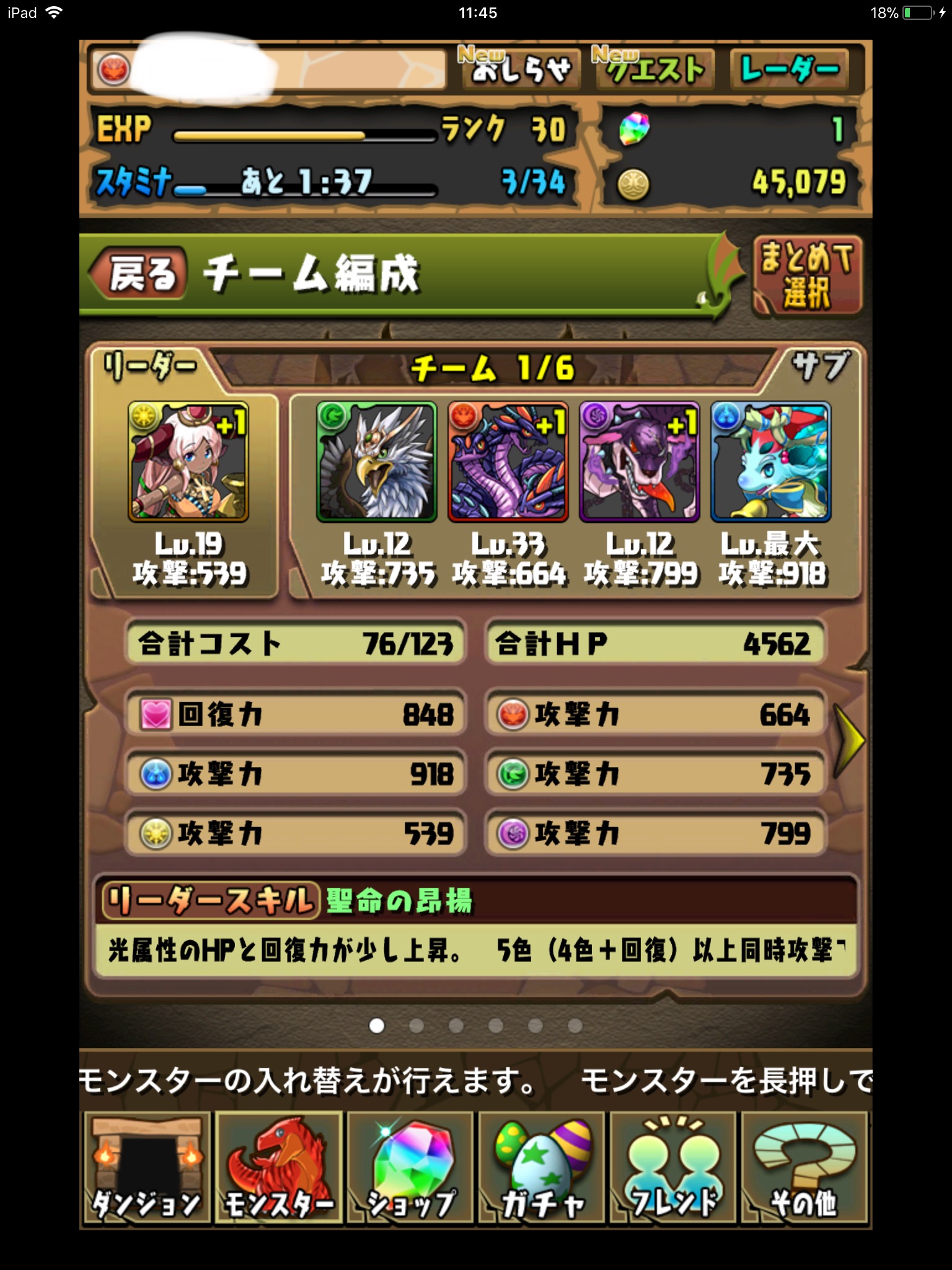The width and height of the screenshot is (952, 1270).
Task: Switch to the フレンド friend tab
Action: pos(673,1167)
